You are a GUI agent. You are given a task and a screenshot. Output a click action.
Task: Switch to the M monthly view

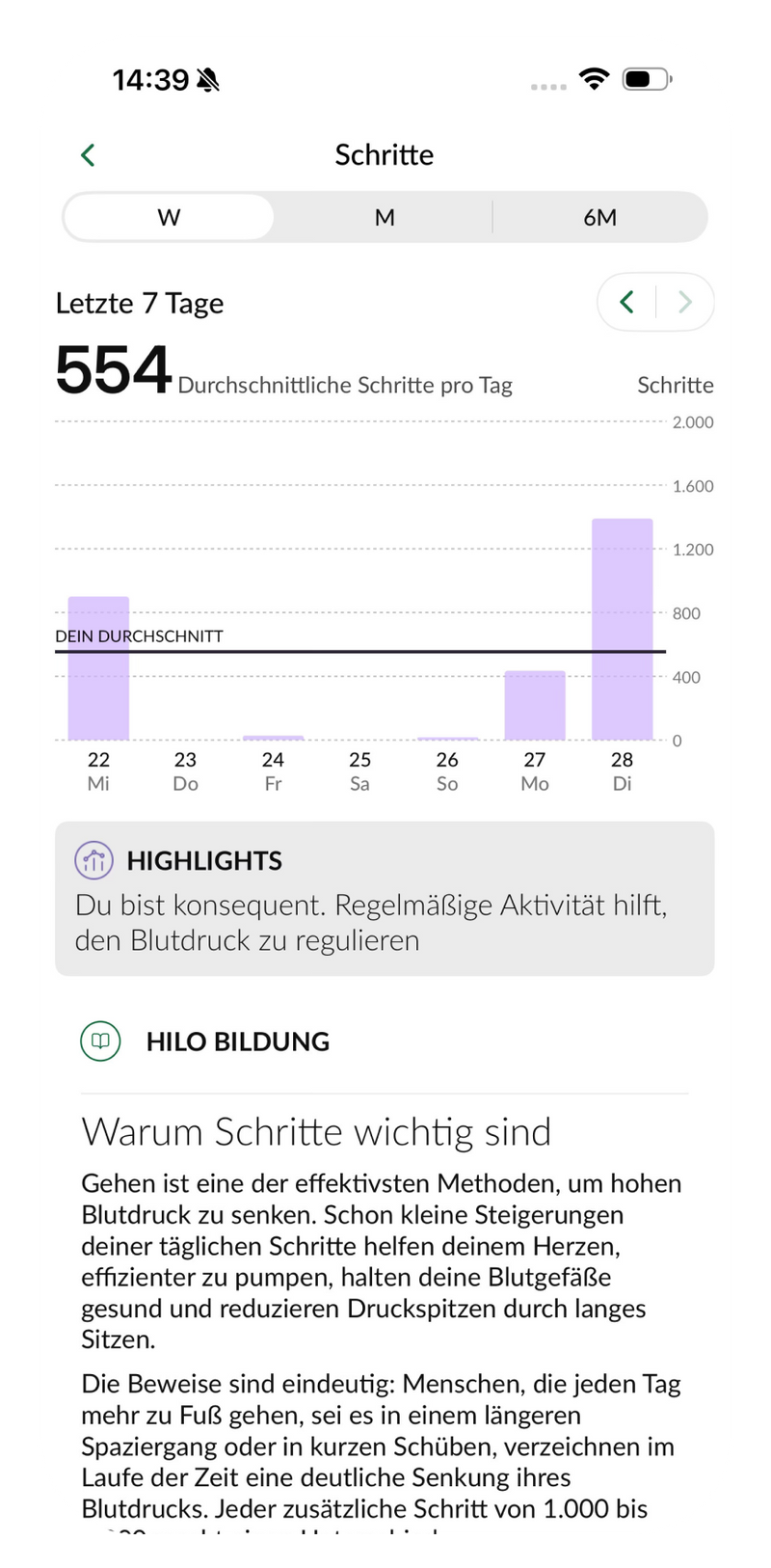[385, 217]
